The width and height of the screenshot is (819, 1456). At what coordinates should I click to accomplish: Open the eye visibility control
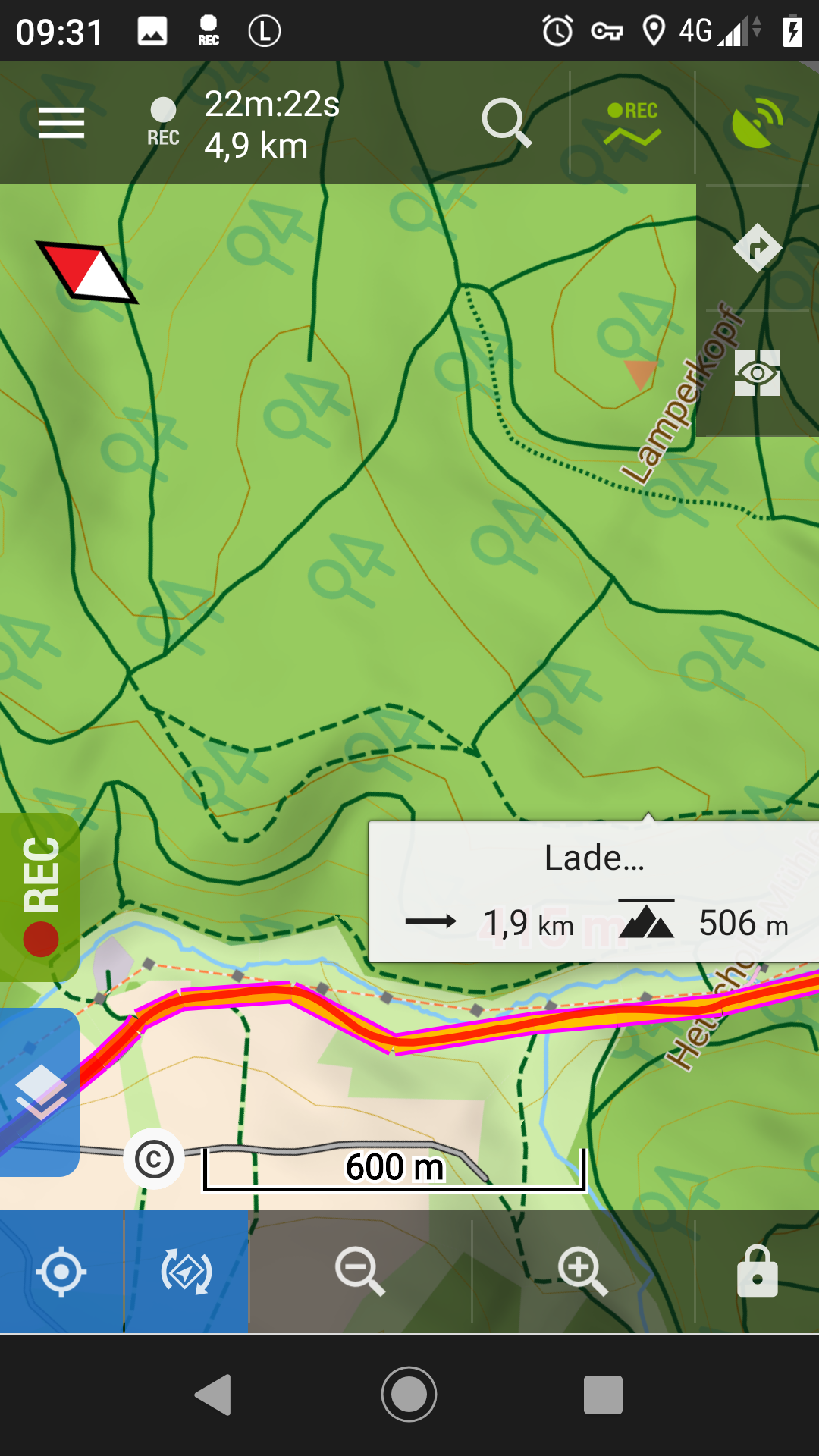point(757,373)
